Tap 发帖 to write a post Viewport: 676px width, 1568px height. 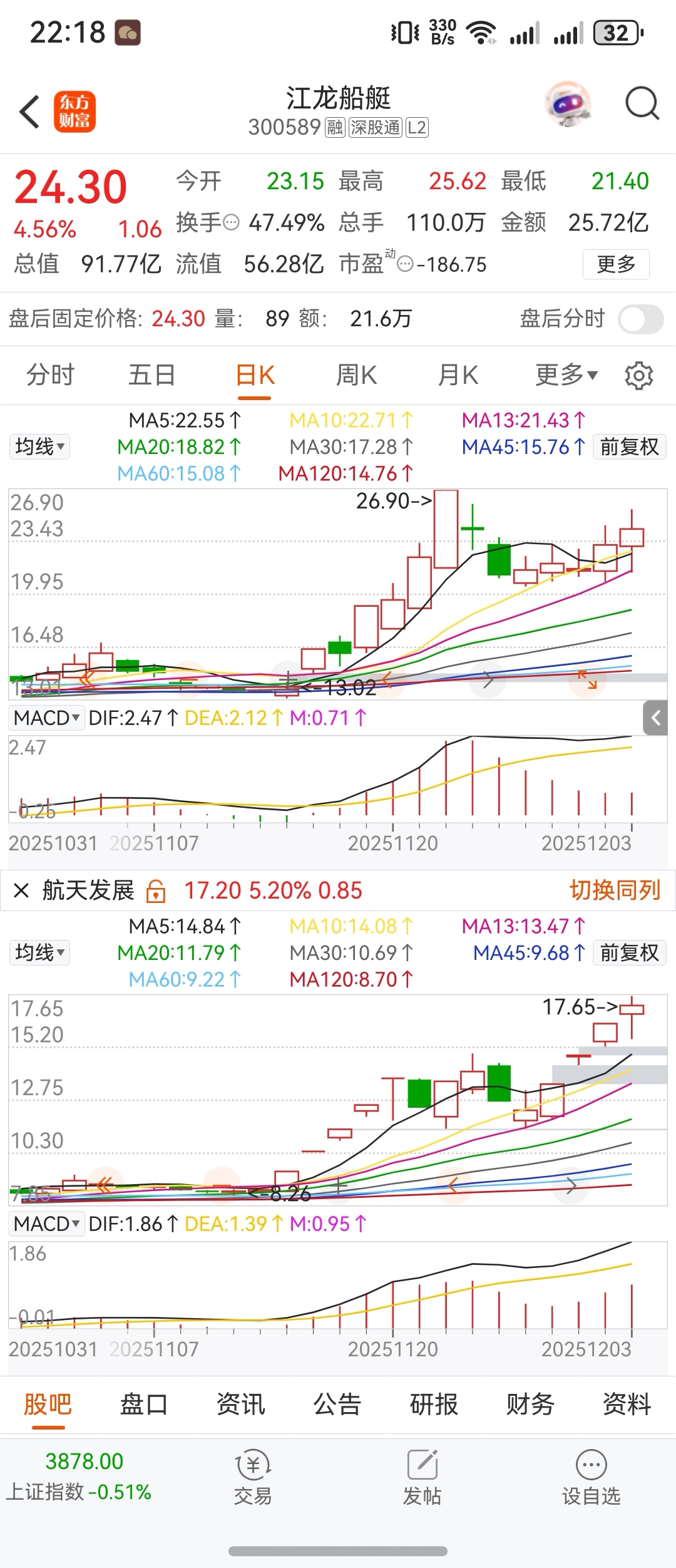pyautogui.click(x=422, y=1477)
